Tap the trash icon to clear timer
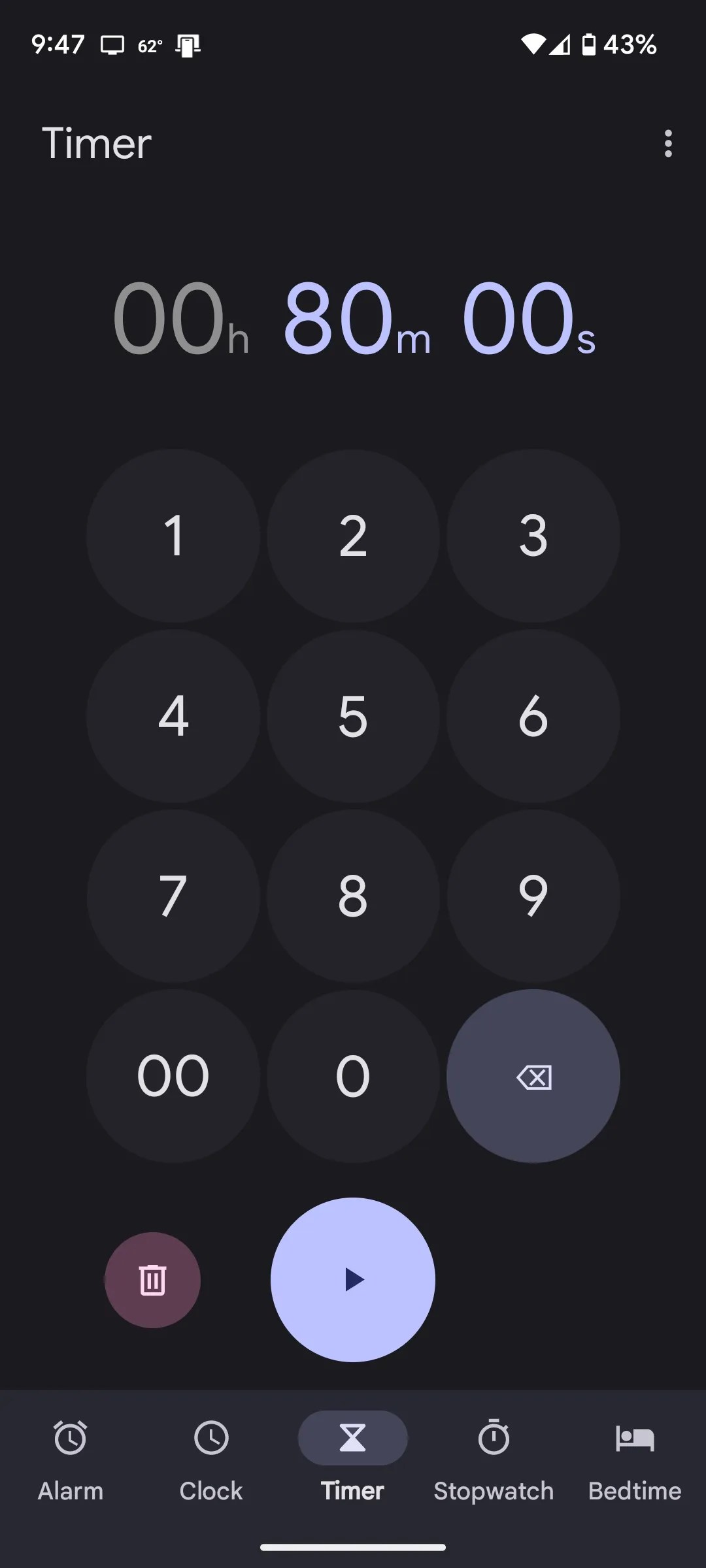Screen dimensions: 706x1568 (152, 1281)
